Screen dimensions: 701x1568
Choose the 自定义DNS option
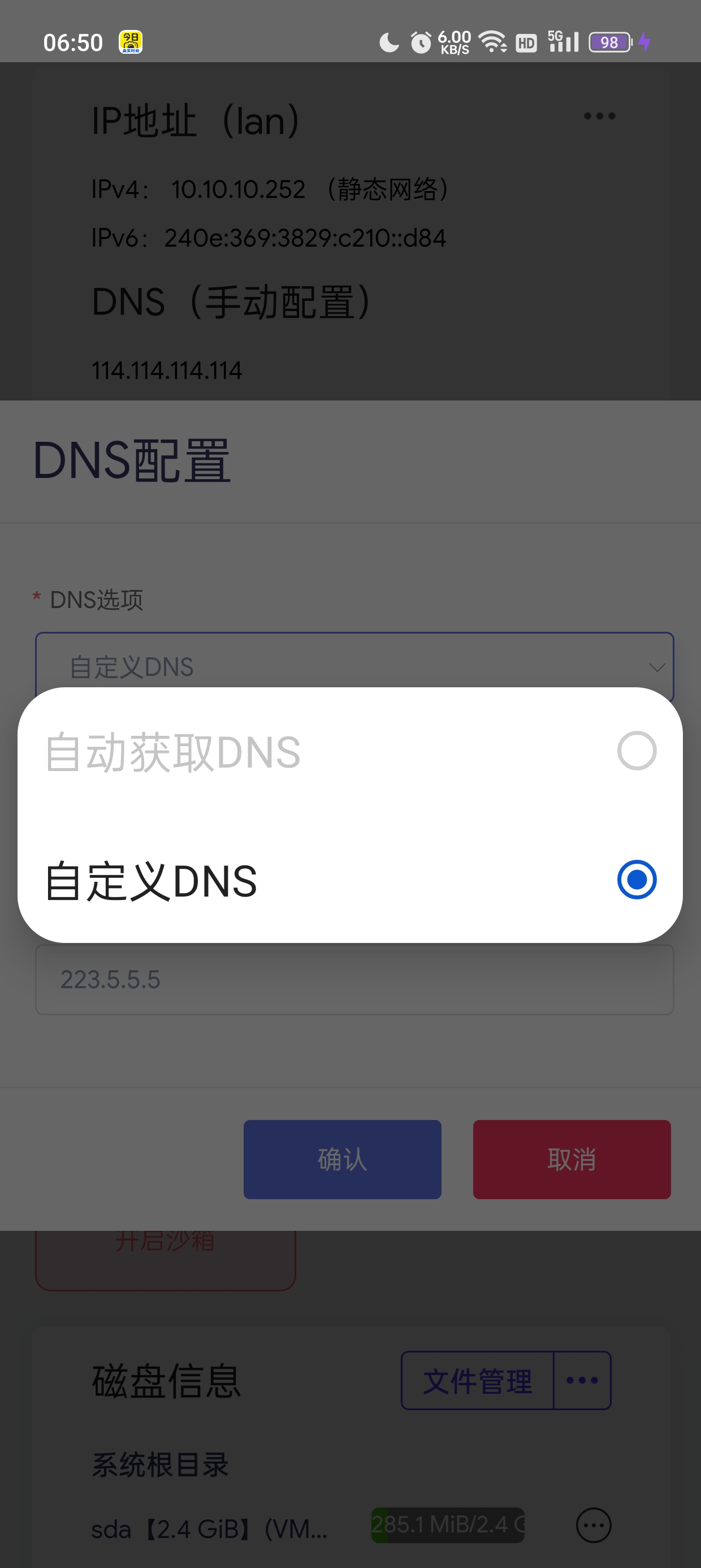pos(349,880)
